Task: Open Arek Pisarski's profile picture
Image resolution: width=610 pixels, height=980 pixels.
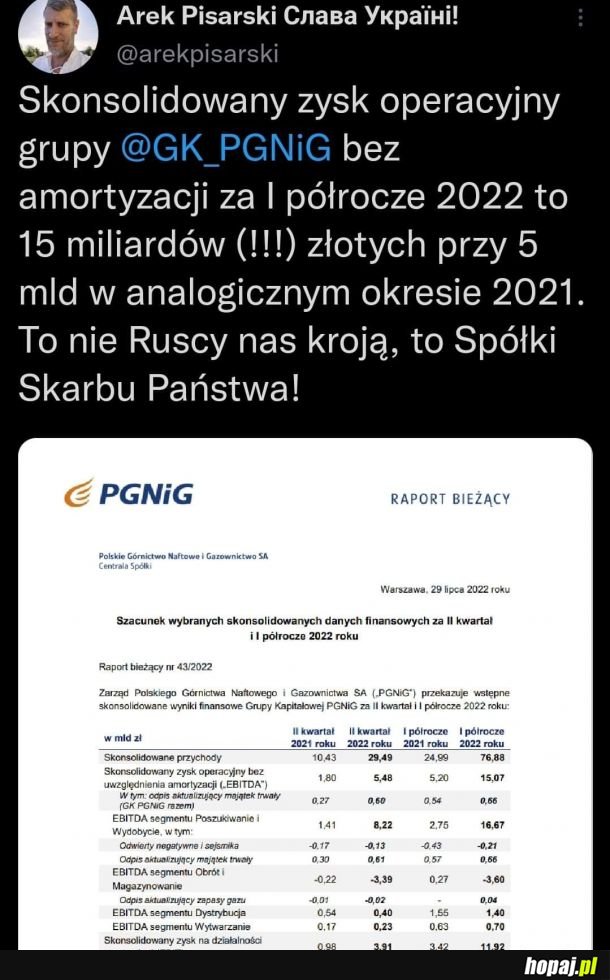Action: [x=58, y=34]
